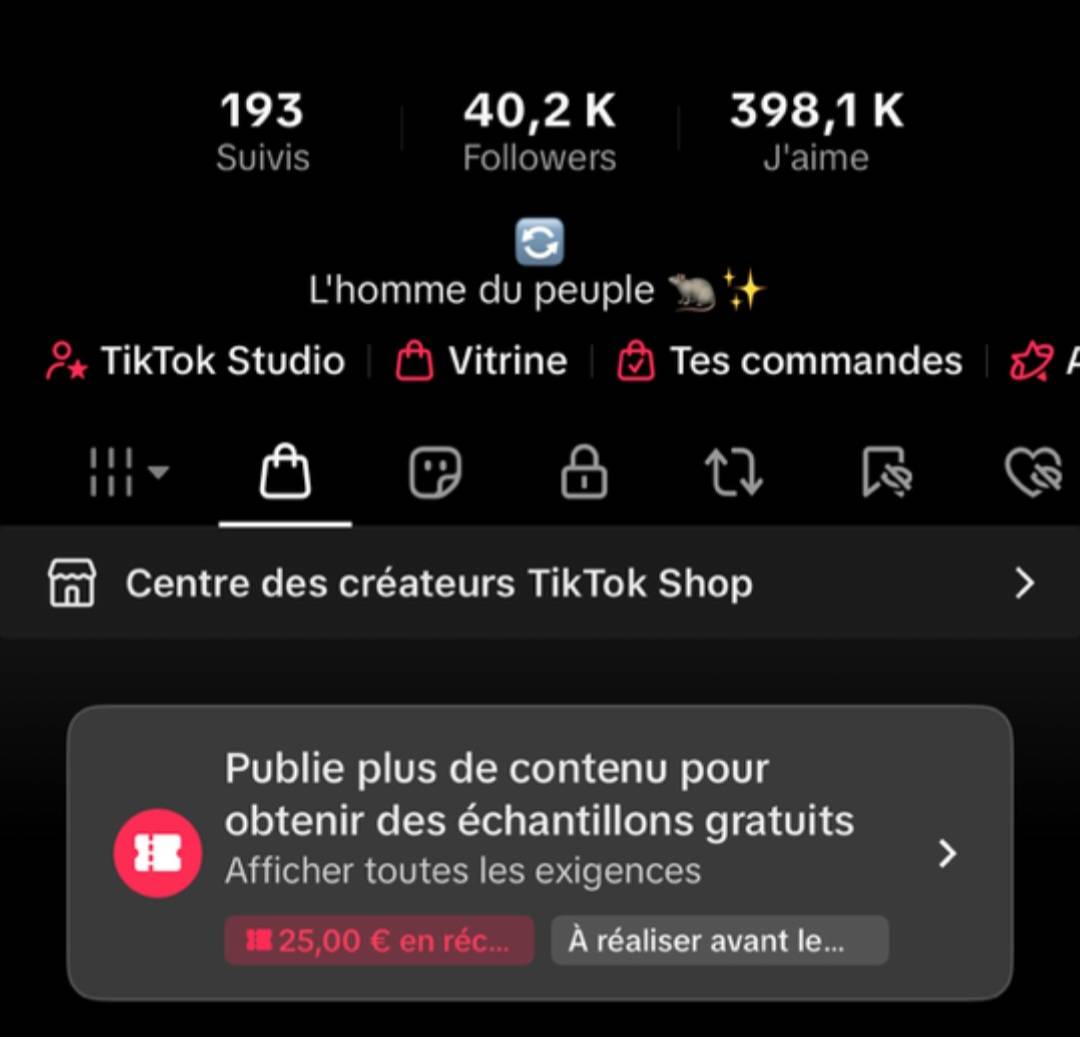
Task: Switch to the sticker tab
Action: [435, 472]
